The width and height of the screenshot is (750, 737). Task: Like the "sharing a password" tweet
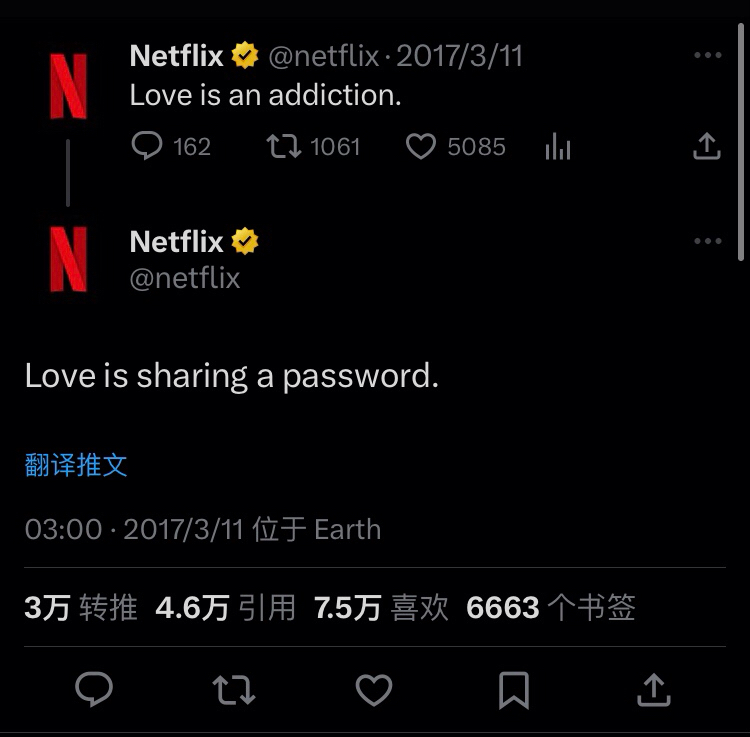click(374, 689)
